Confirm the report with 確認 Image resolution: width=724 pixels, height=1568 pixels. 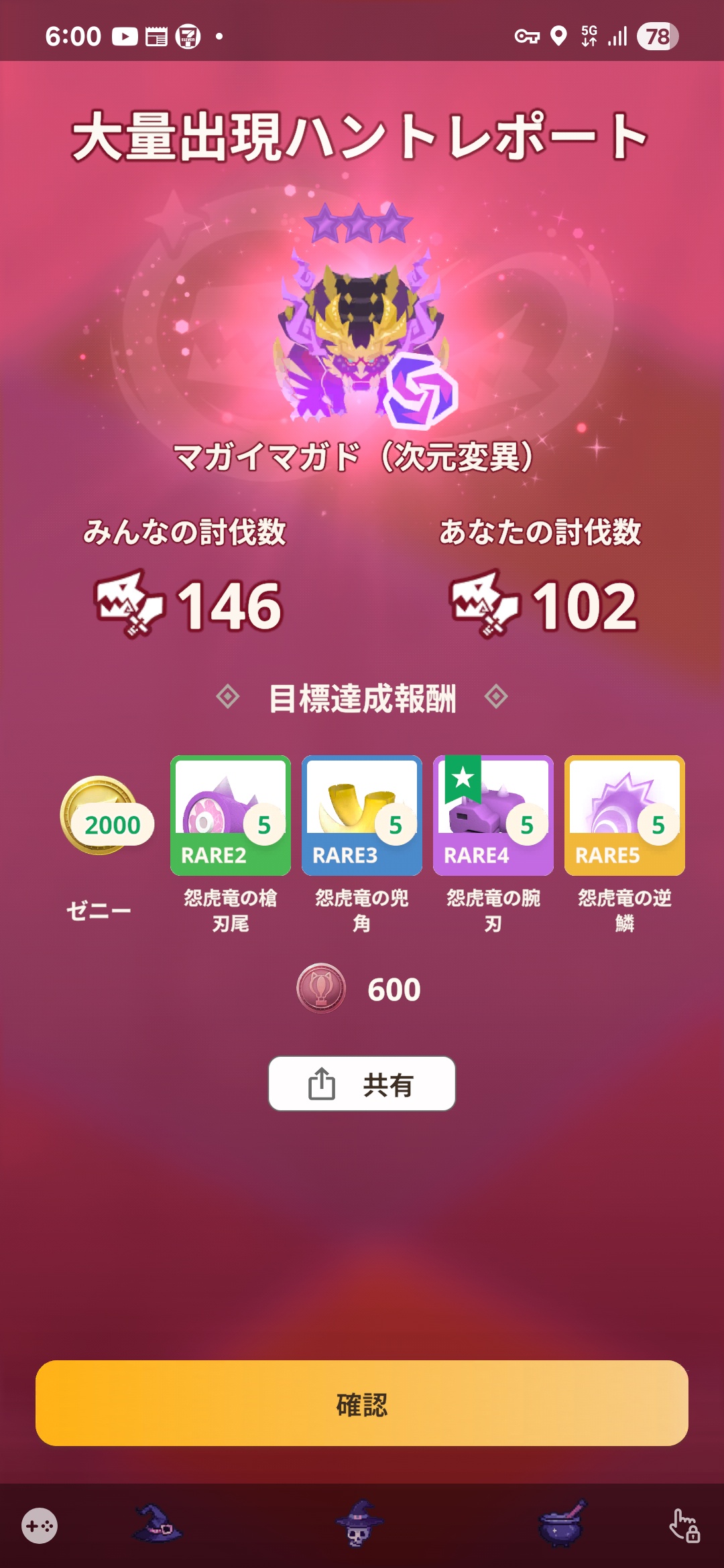coord(362,1403)
